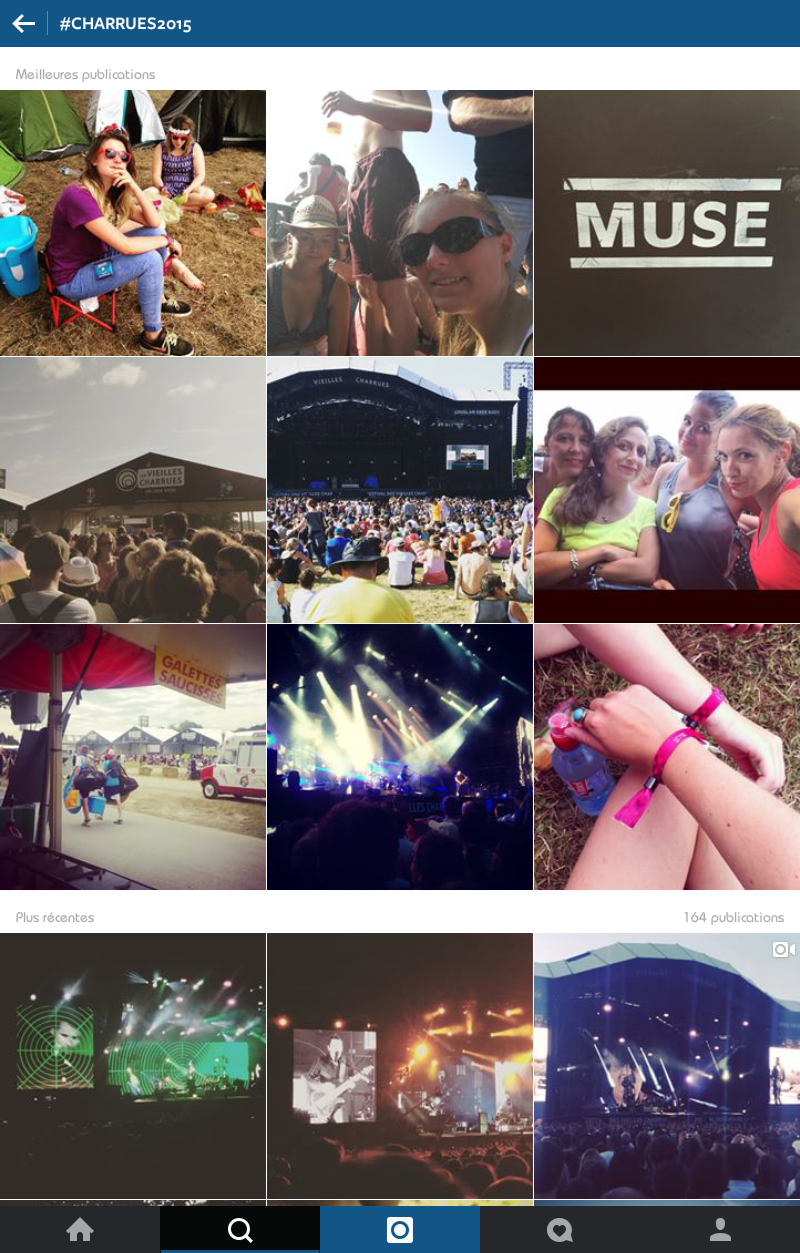The height and width of the screenshot is (1253, 800).
Task: Open the recent guitarist screen photo
Action: [400, 1065]
